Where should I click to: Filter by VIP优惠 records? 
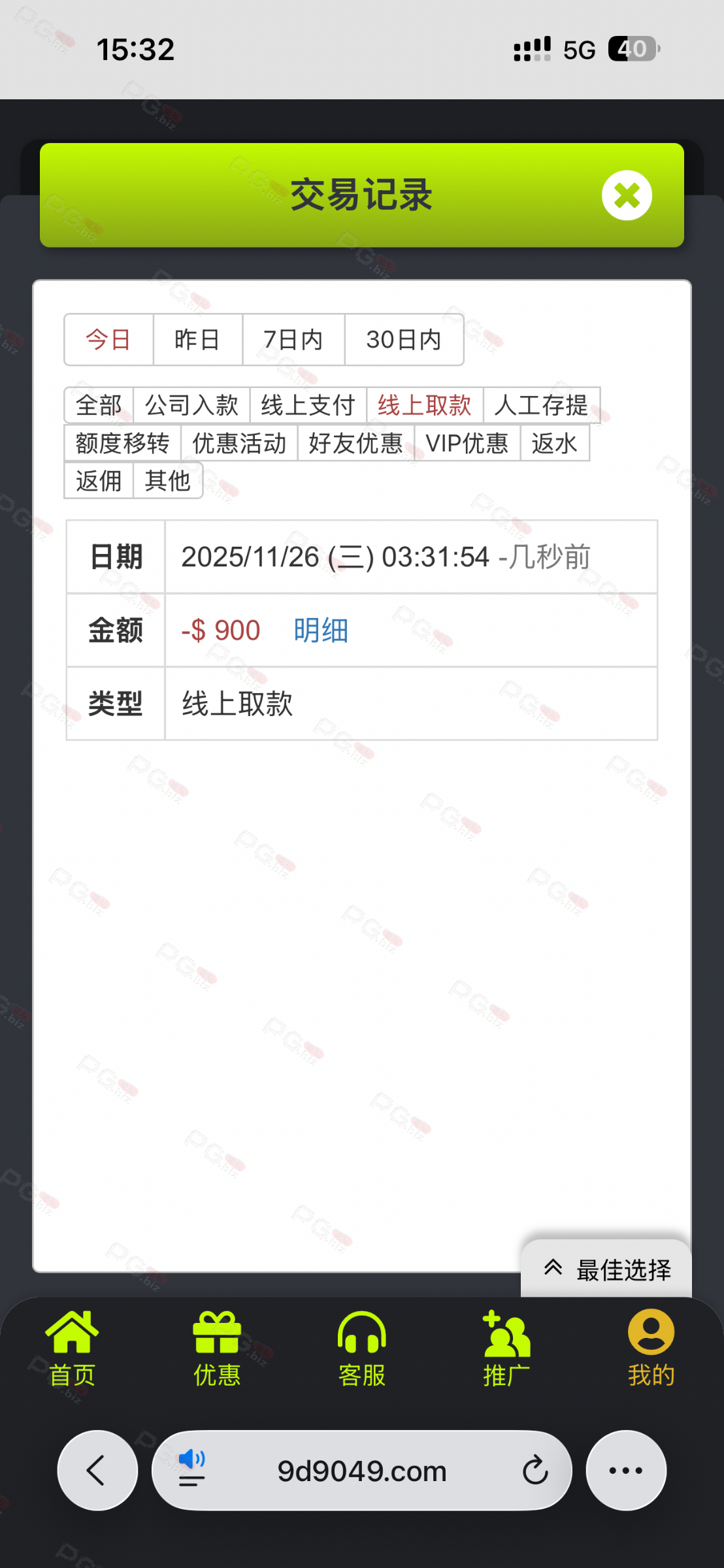[467, 443]
